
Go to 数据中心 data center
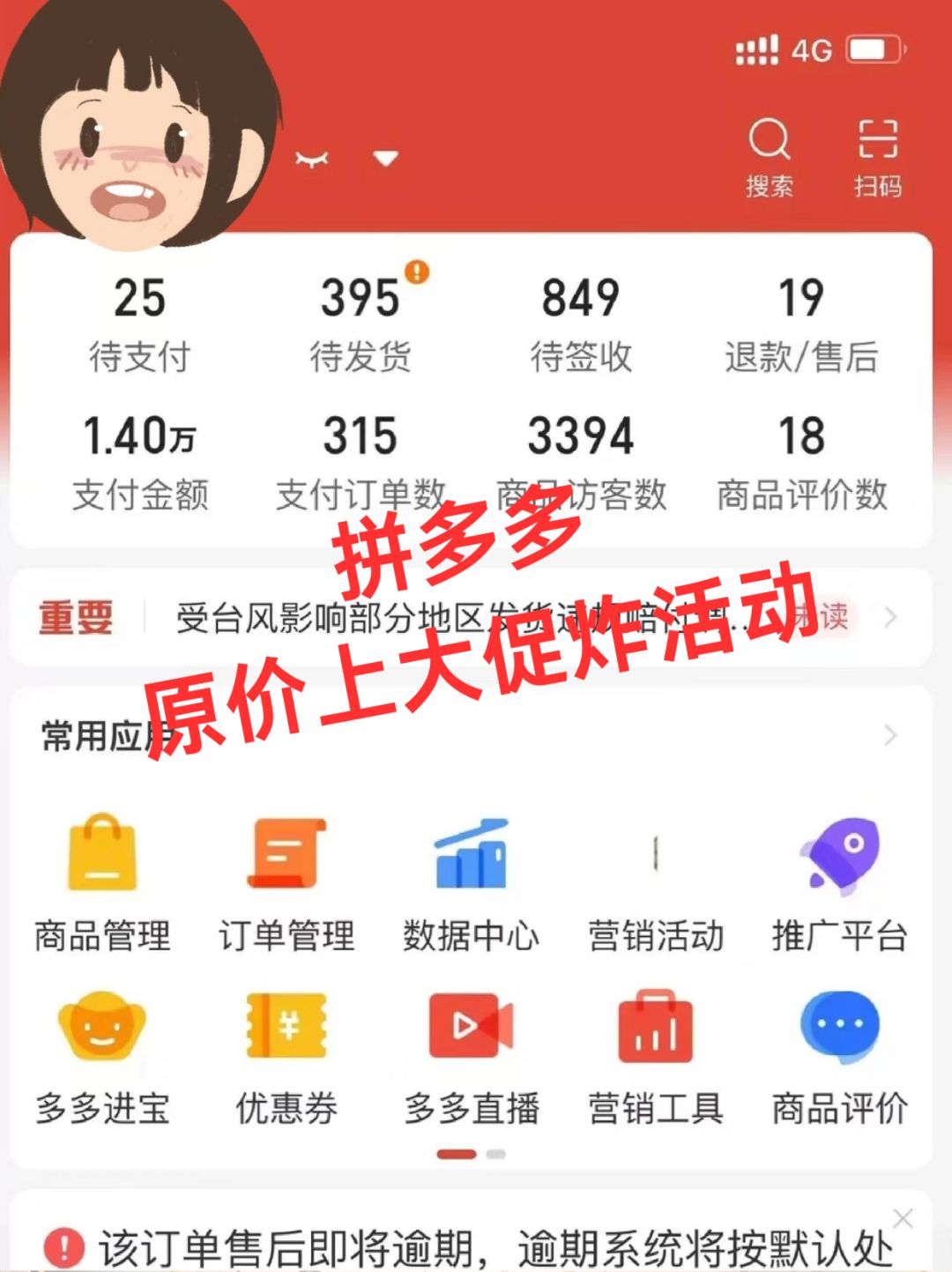(x=471, y=881)
